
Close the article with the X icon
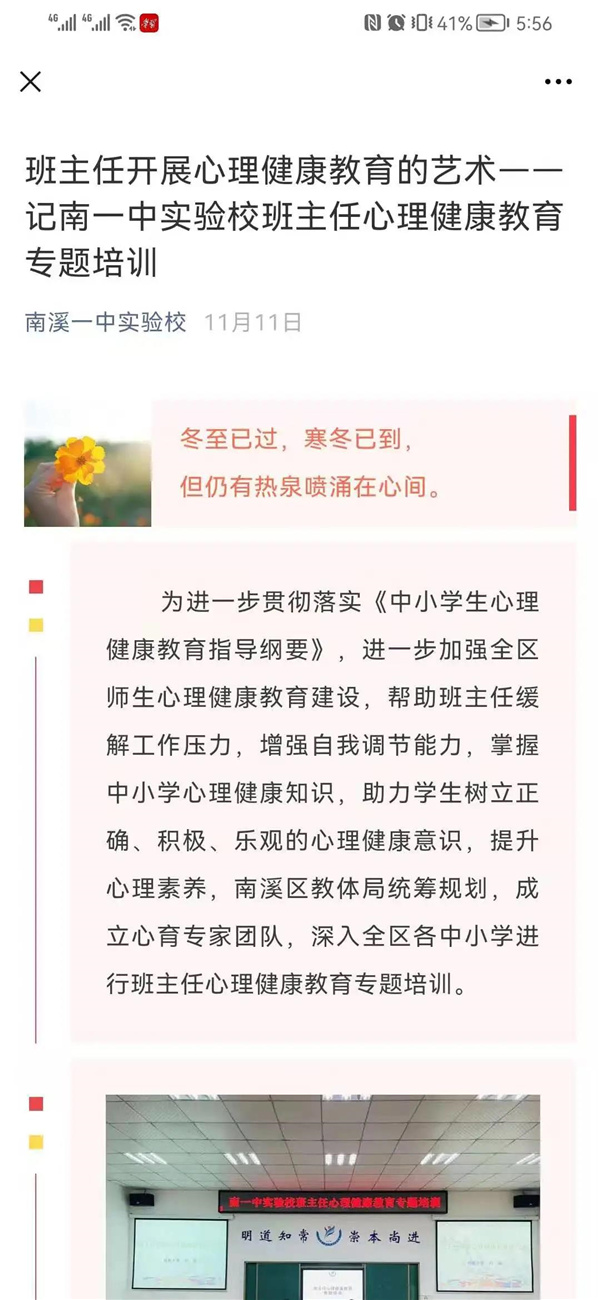[31, 82]
